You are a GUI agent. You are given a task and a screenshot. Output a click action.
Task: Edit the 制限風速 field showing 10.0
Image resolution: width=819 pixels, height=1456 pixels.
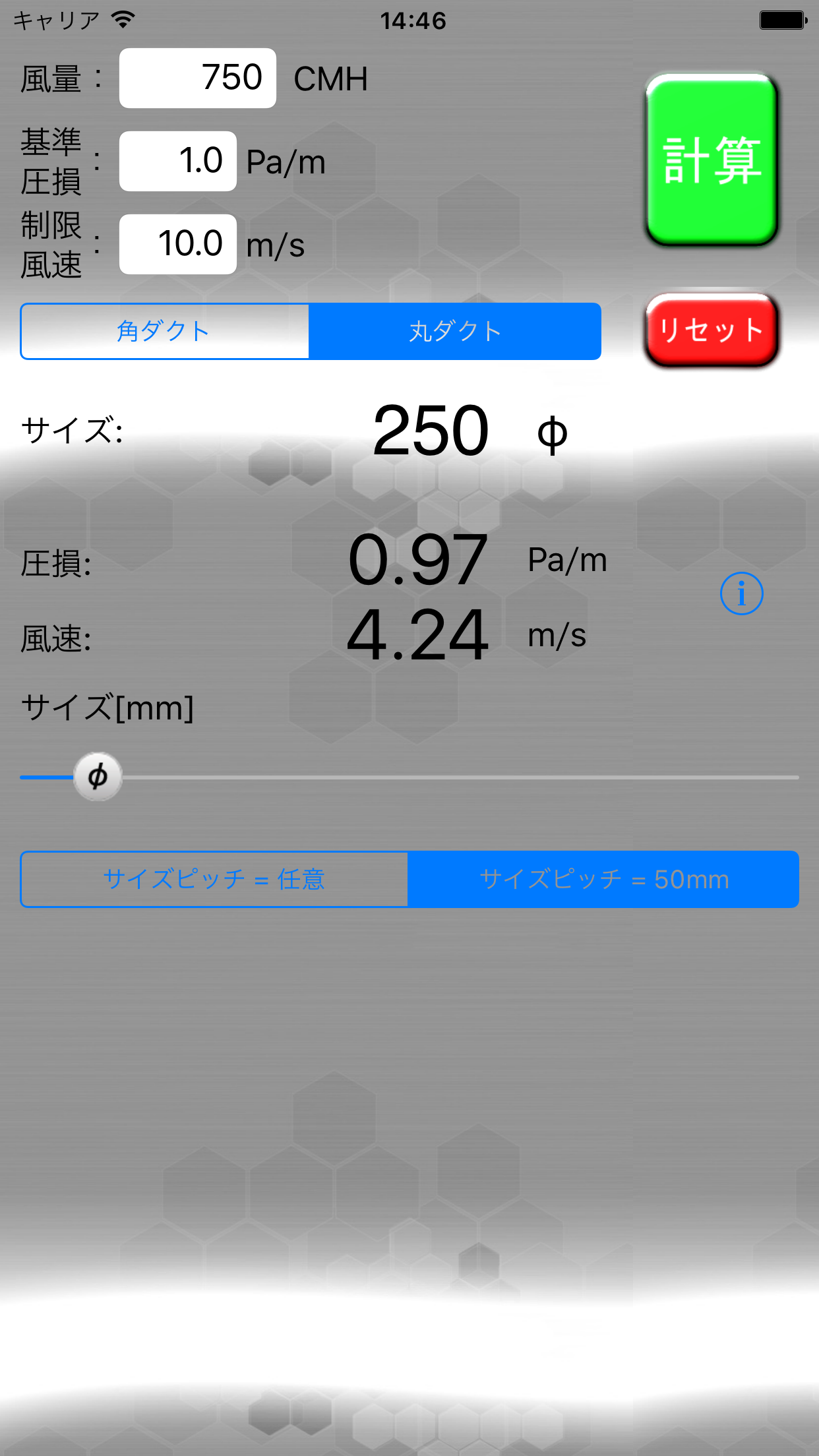177,244
